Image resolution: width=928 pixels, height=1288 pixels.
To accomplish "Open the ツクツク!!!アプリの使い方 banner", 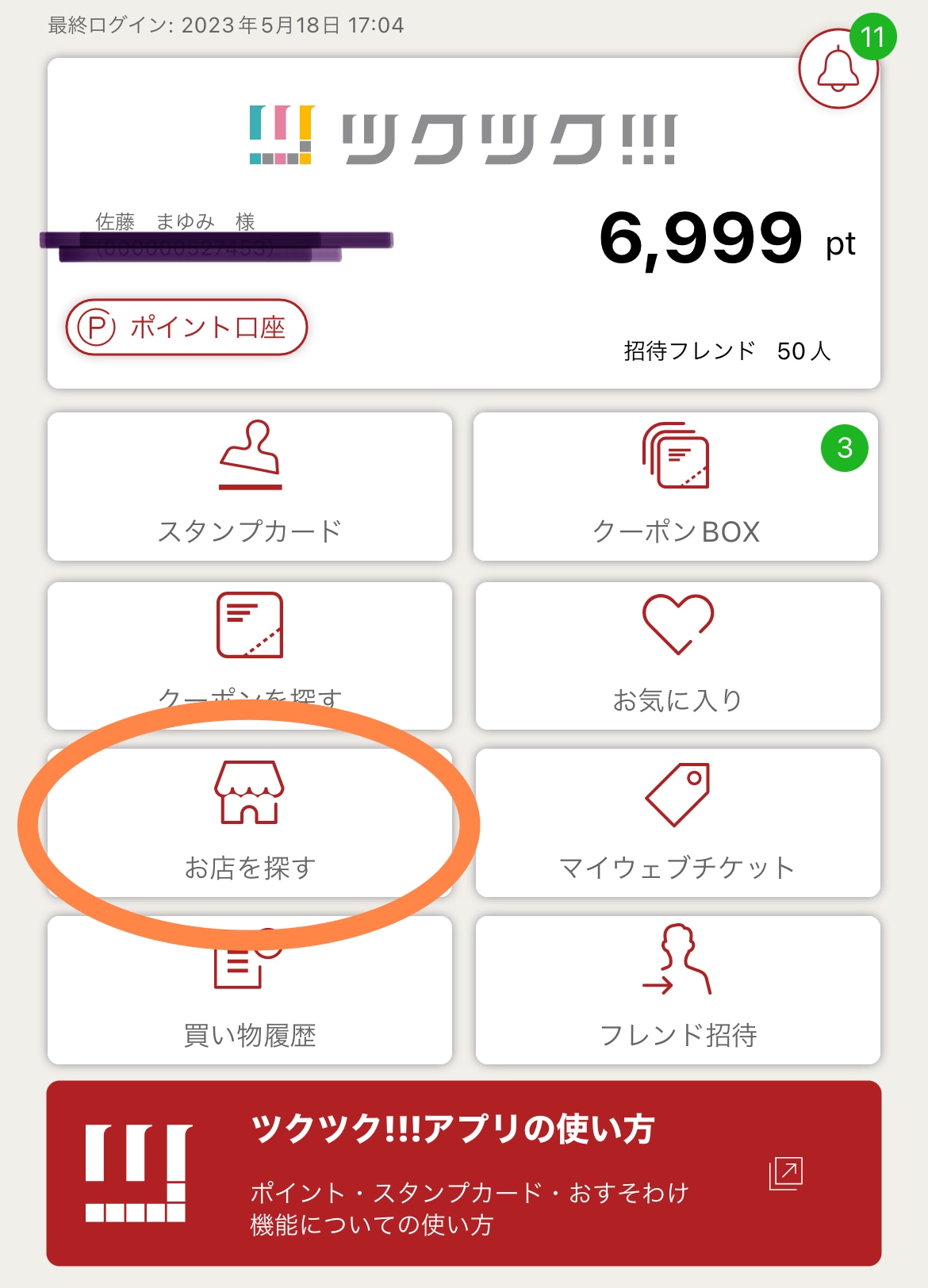I will [464, 1173].
